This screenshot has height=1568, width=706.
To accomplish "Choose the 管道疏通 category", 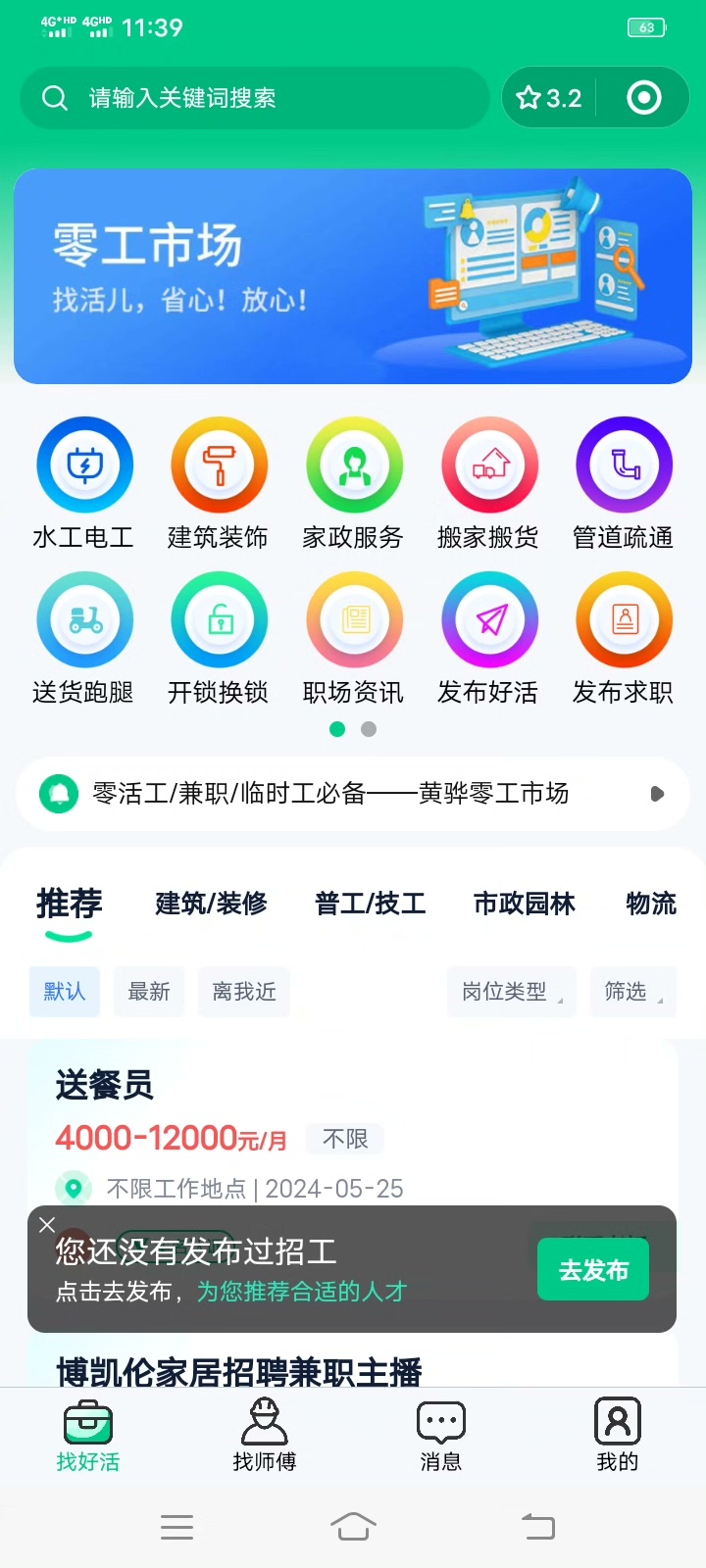I will (624, 482).
